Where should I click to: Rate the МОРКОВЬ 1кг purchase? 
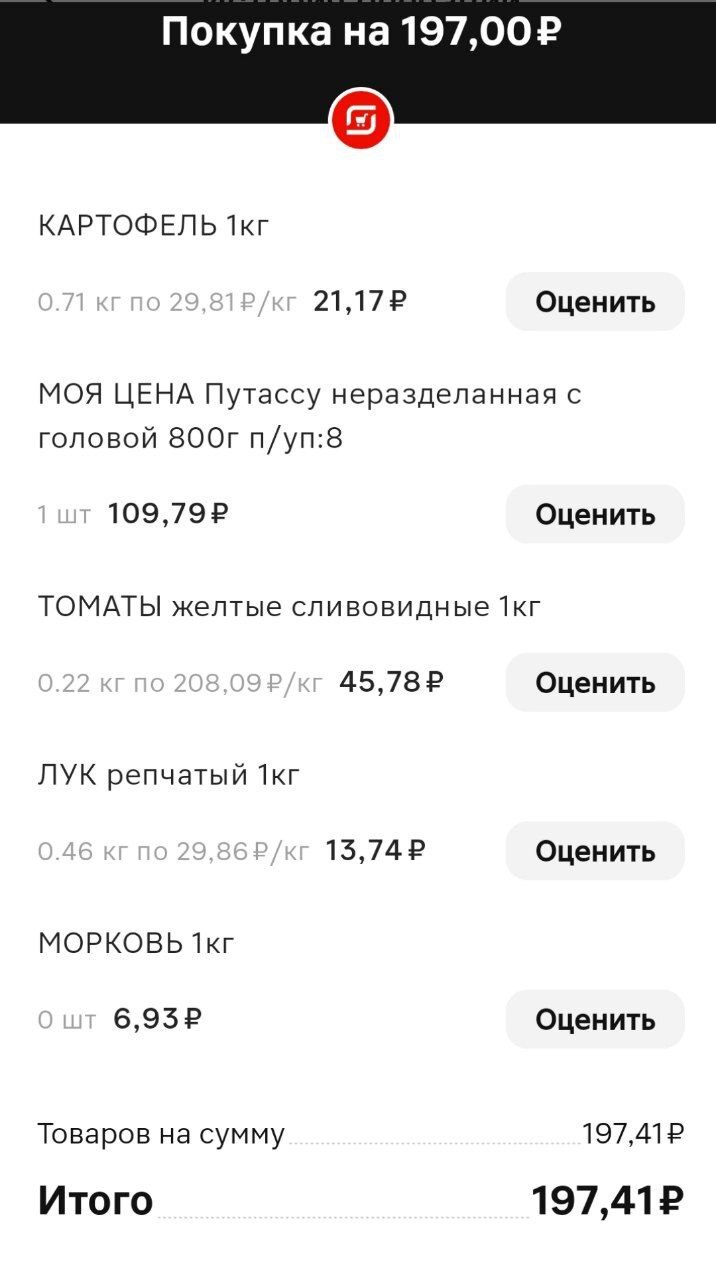595,1019
